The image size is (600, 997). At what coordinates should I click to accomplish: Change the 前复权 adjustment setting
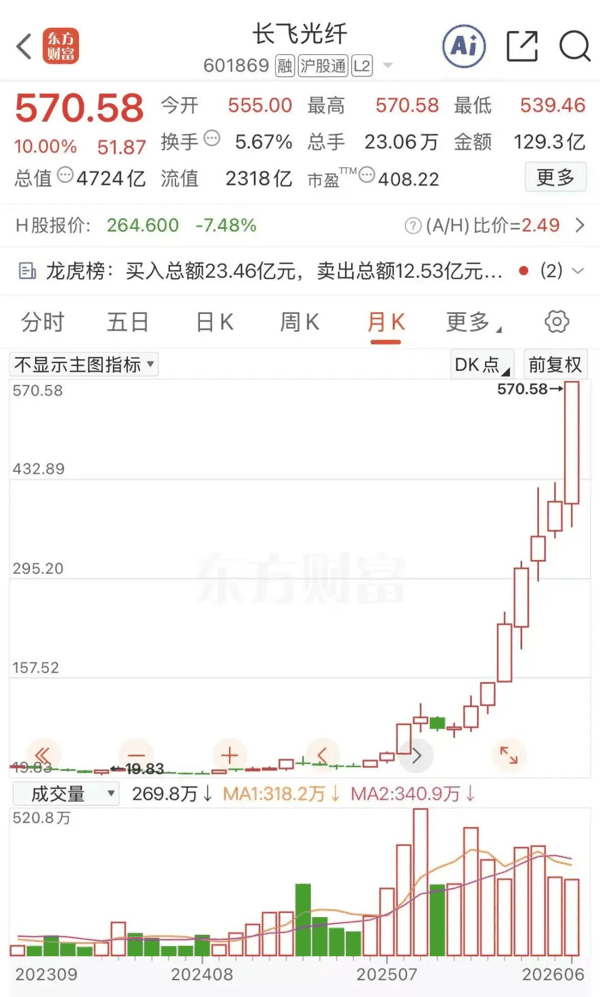coord(555,364)
